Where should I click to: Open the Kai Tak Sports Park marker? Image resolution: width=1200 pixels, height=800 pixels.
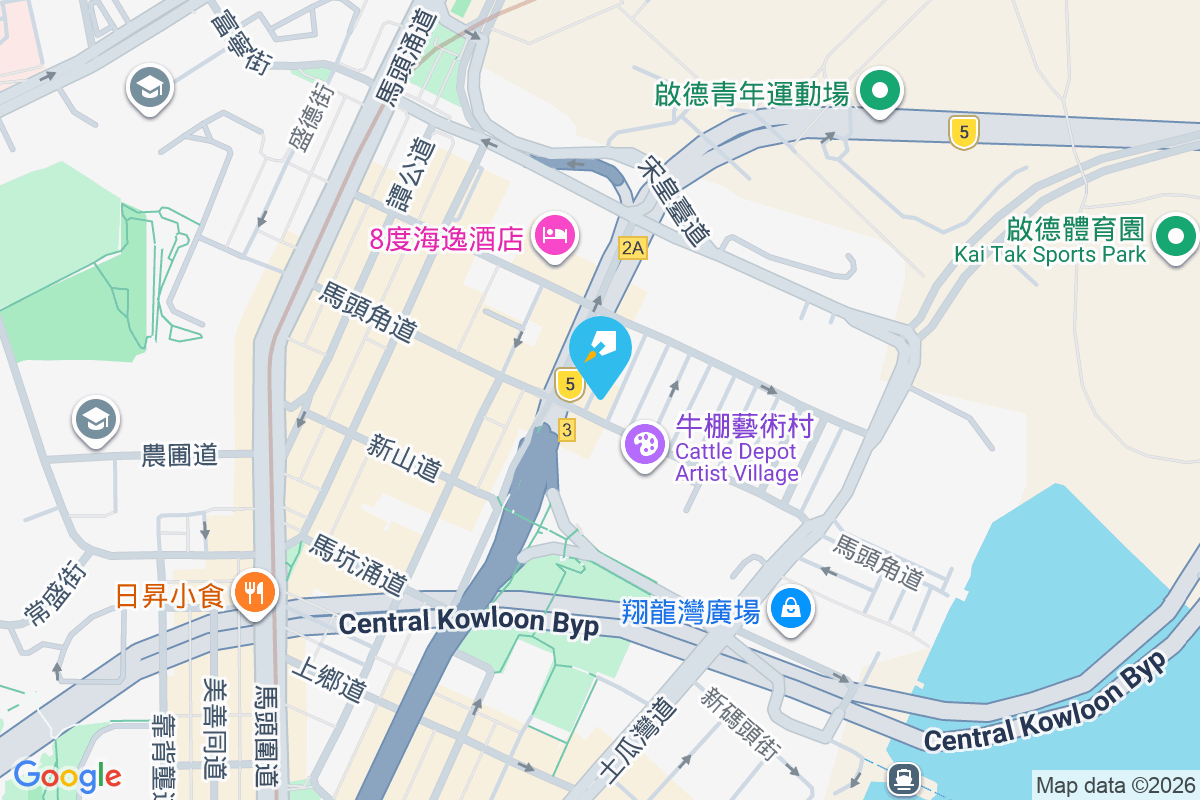coord(1176,238)
